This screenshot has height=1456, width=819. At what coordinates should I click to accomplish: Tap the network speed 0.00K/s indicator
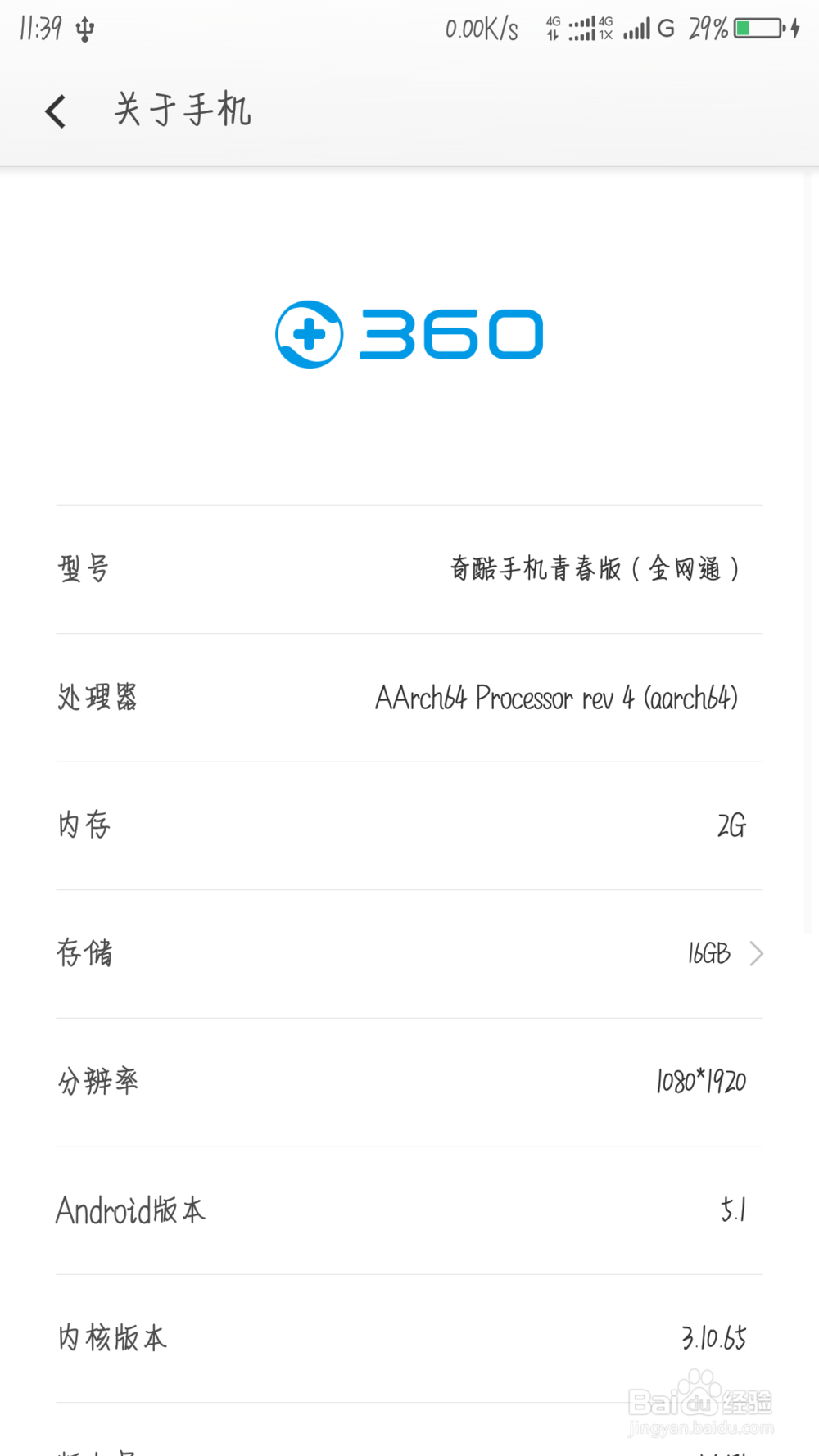click(x=480, y=29)
